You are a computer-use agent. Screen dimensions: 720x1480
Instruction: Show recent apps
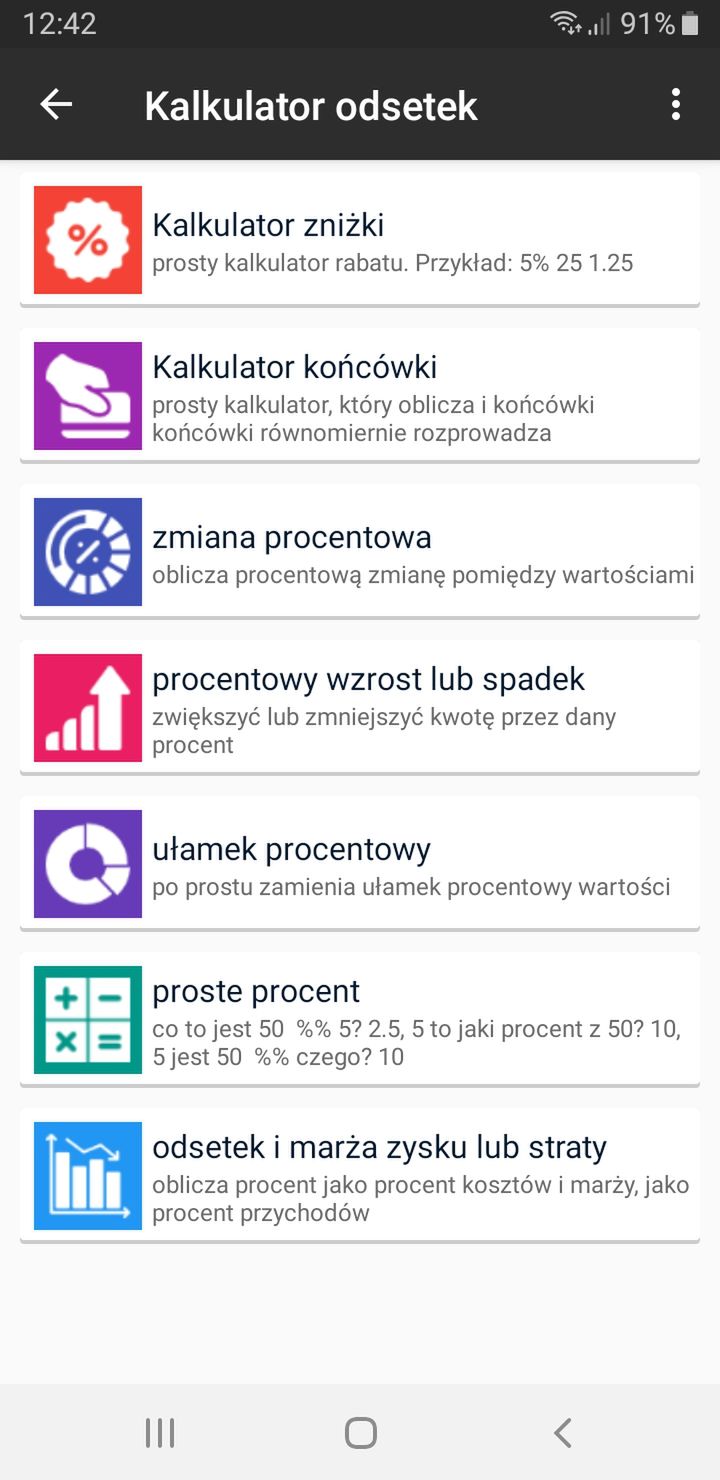pyautogui.click(x=160, y=1433)
